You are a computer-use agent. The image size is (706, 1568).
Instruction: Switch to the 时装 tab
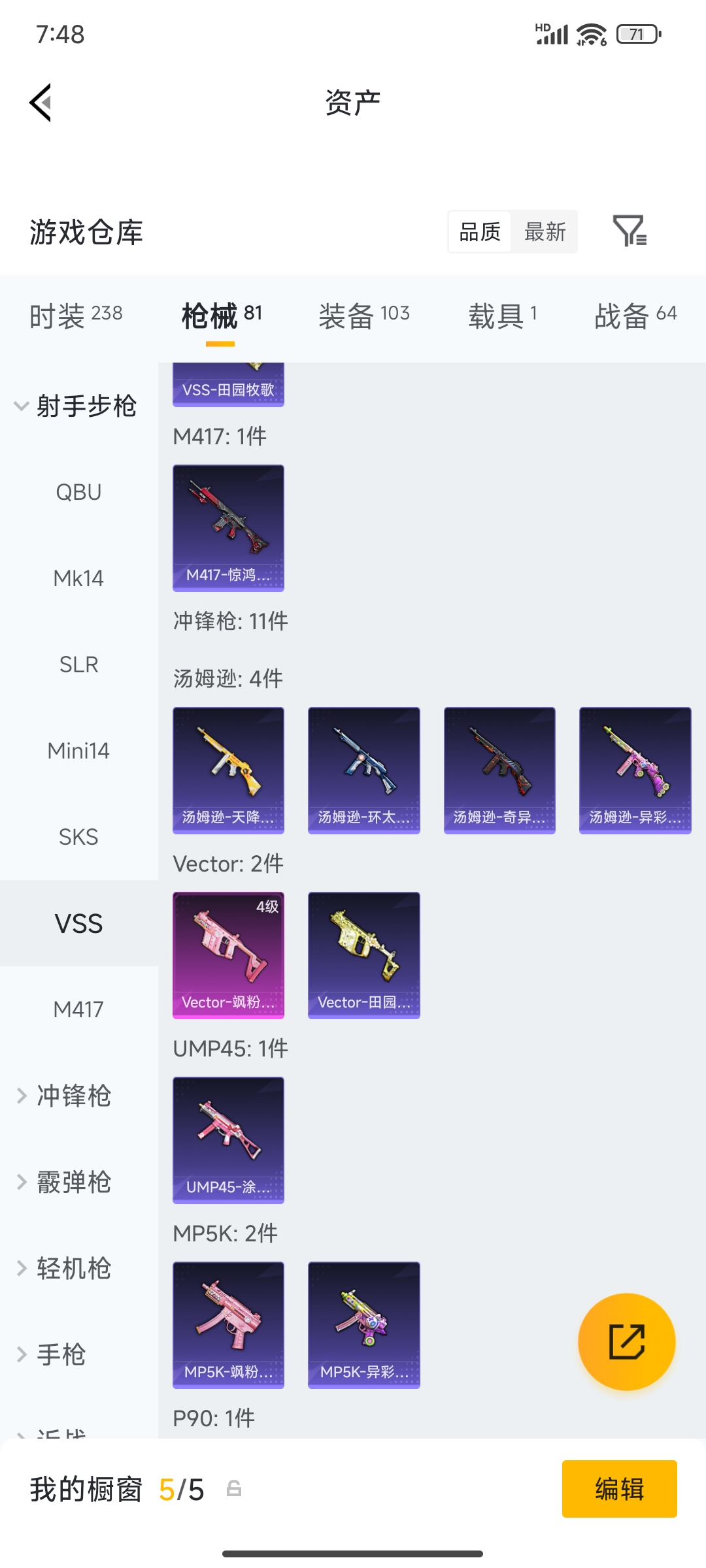76,316
